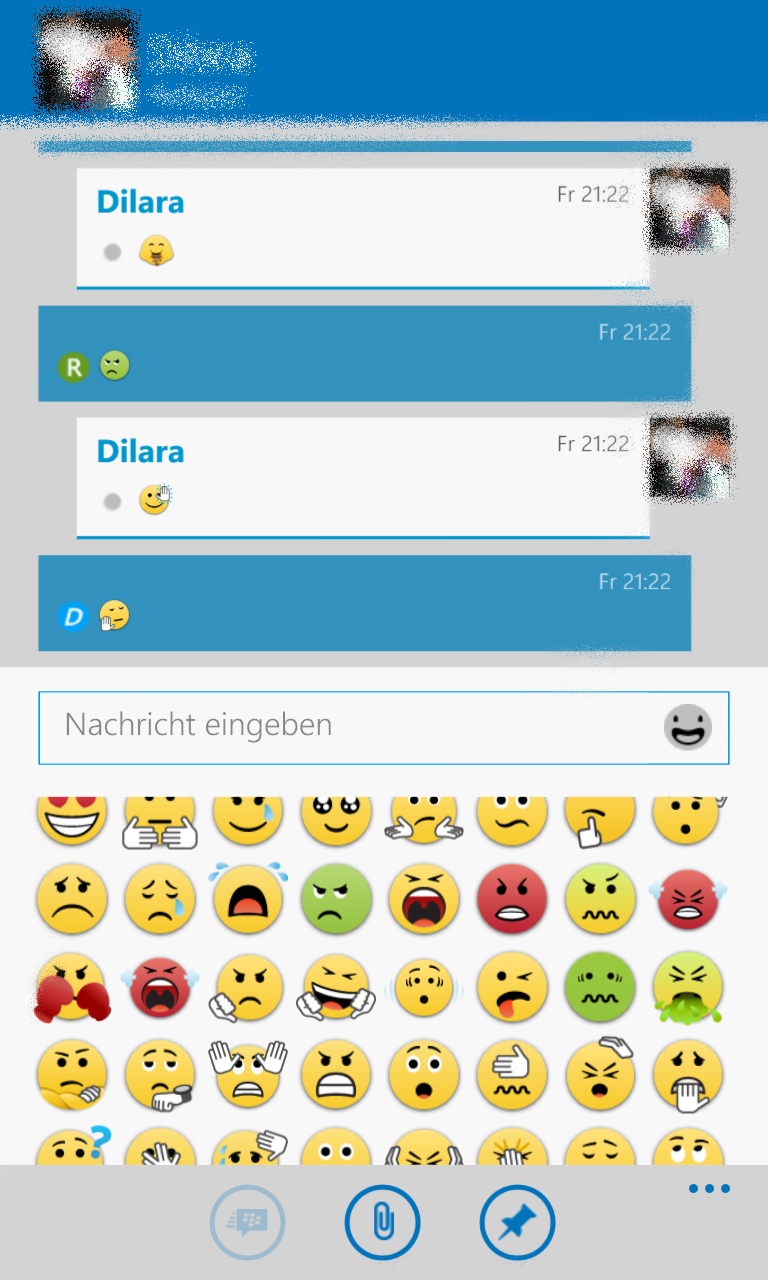This screenshot has width=768, height=1280.
Task: Insert the emoji with both hands raised
Action: coord(248,1073)
